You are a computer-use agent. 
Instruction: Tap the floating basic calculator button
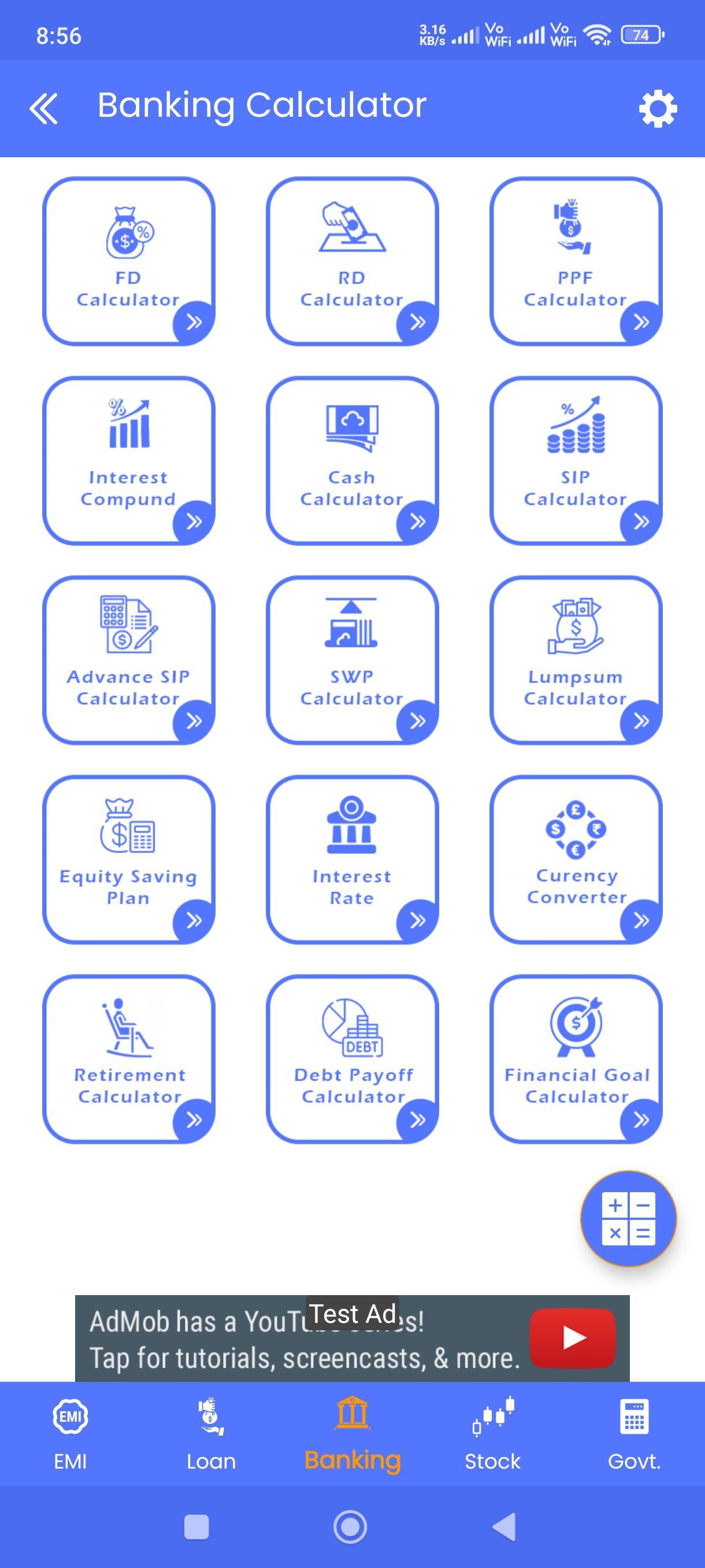(628, 1218)
